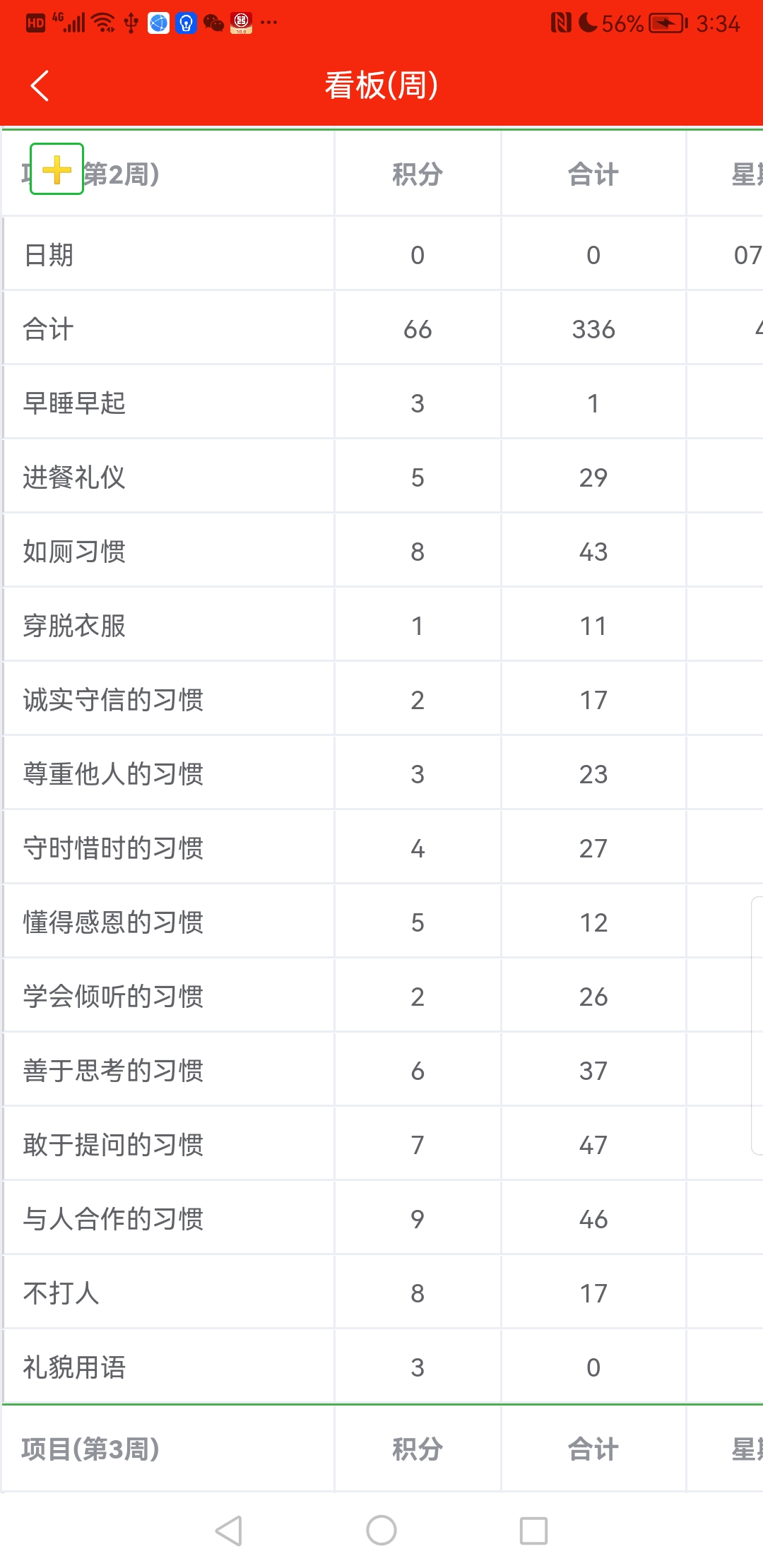Tap the system home button
Image resolution: width=763 pixels, height=1568 pixels.
click(x=381, y=1531)
